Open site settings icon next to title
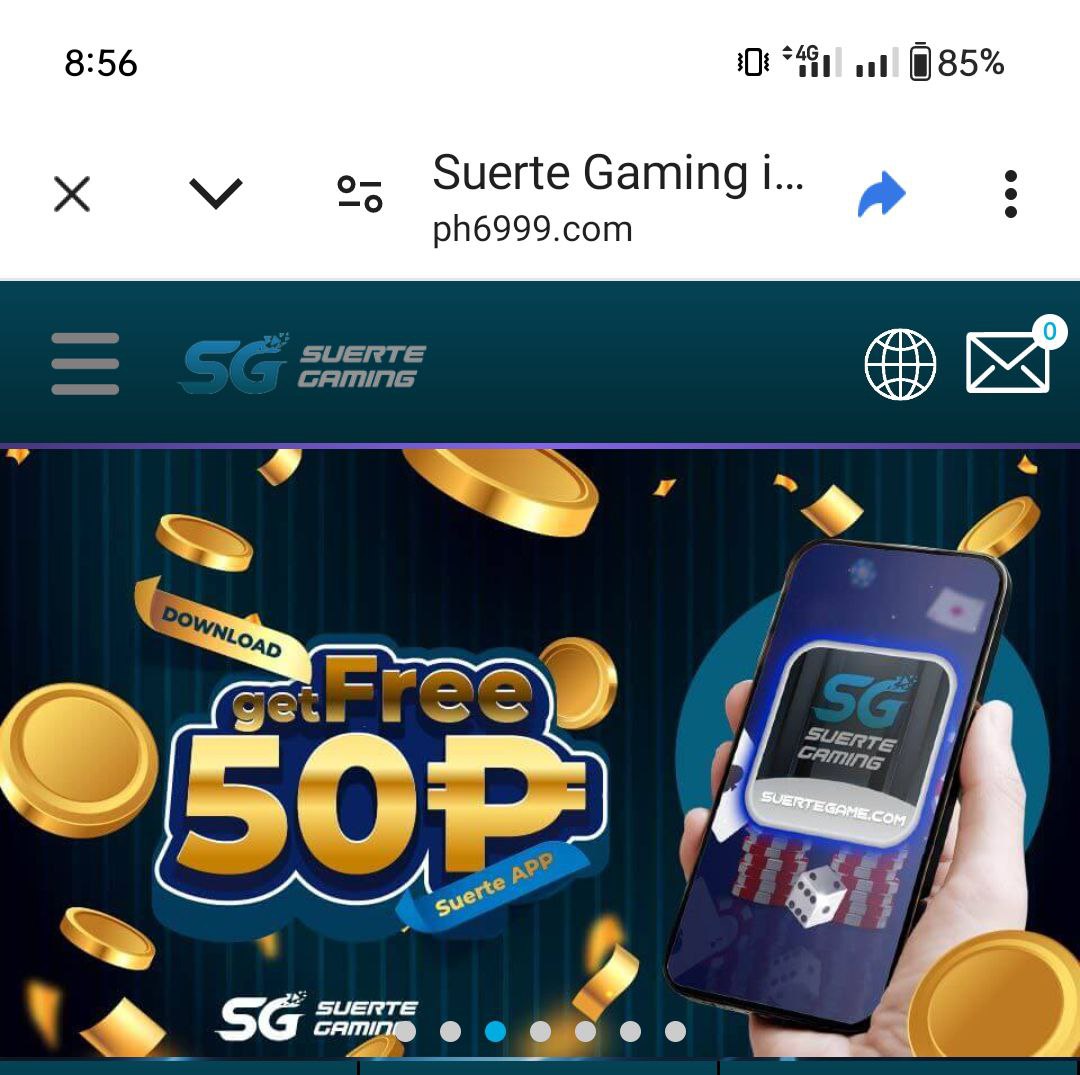Screen dimensions: 1080x1075 tap(360, 194)
